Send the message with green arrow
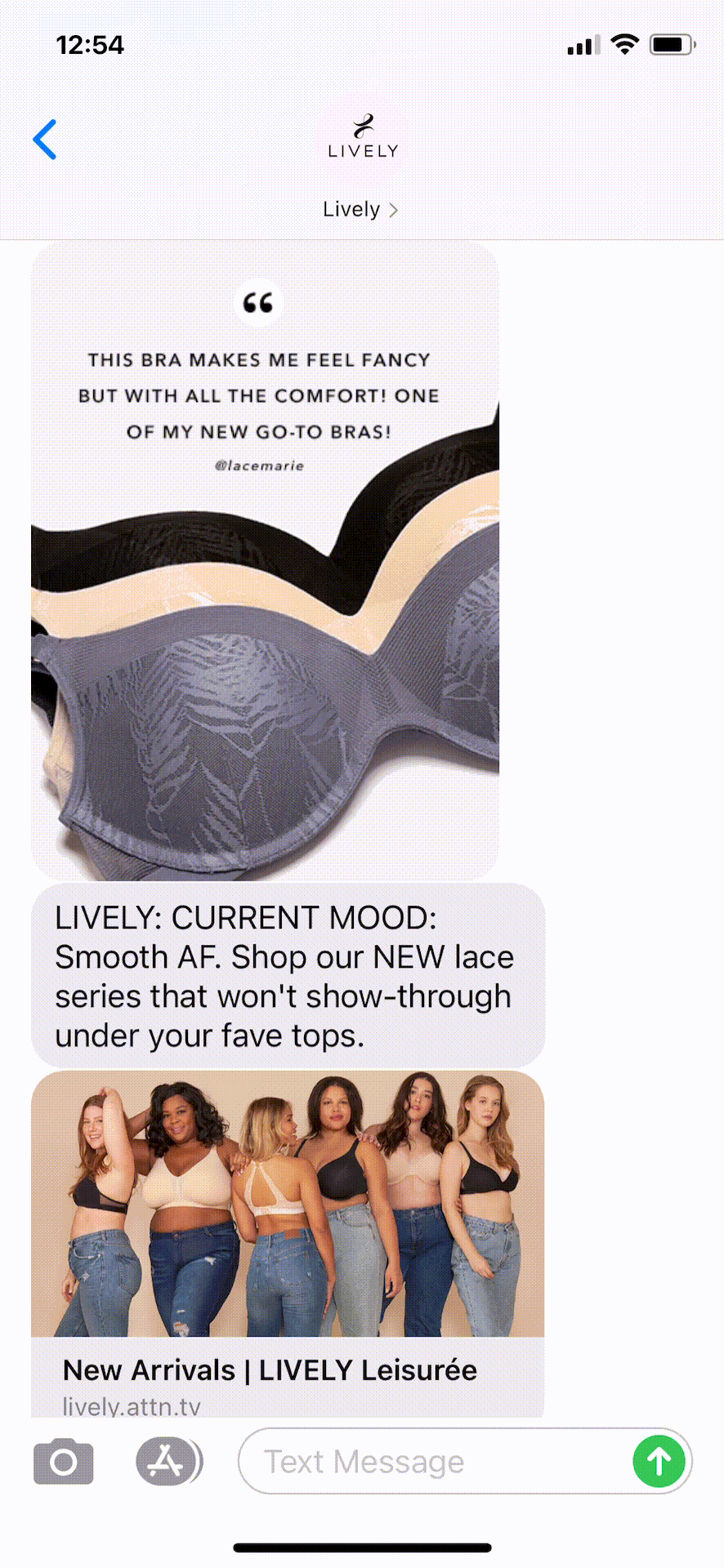724x1568 pixels. [x=659, y=1461]
